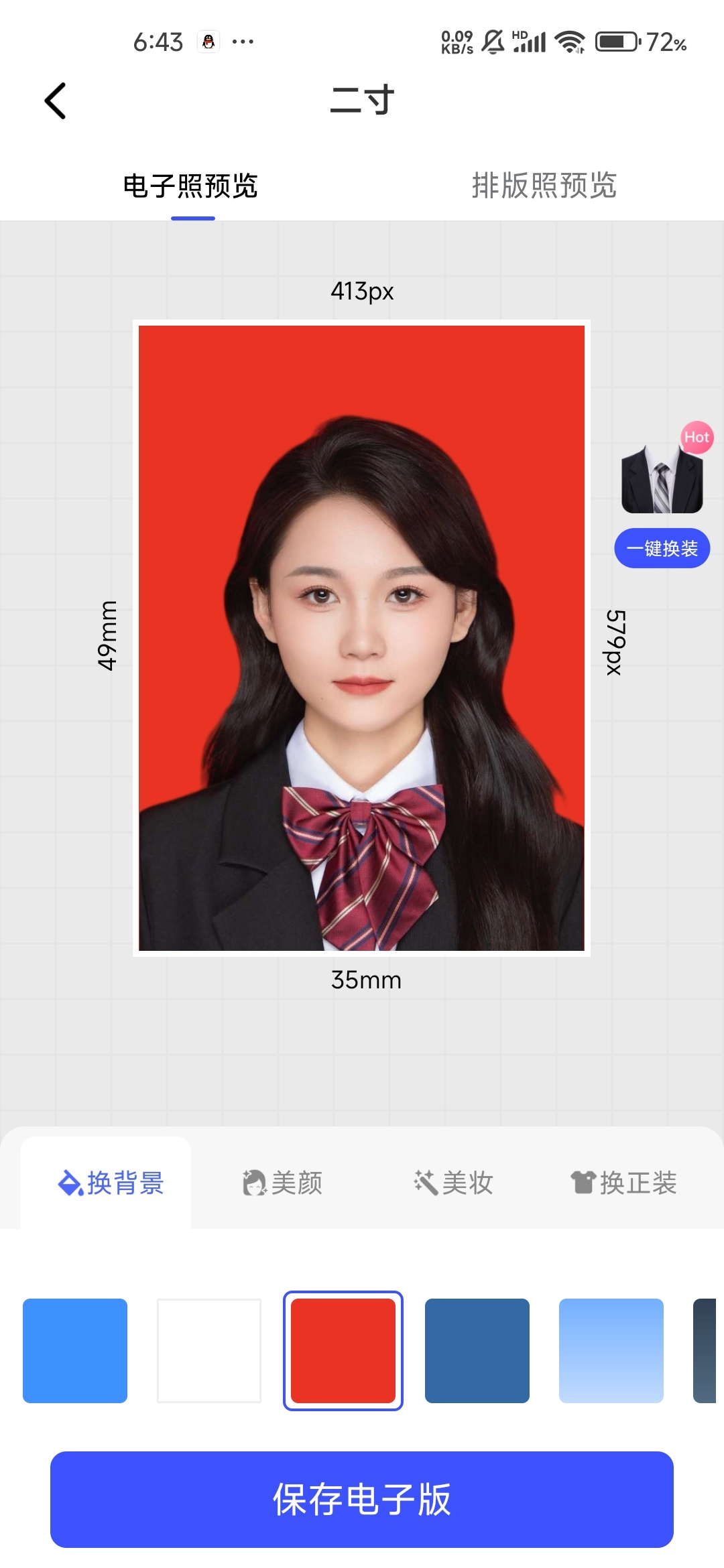Open the Hot suit outfit thumbnail
Viewport: 724px width, 1568px height.
(662, 478)
